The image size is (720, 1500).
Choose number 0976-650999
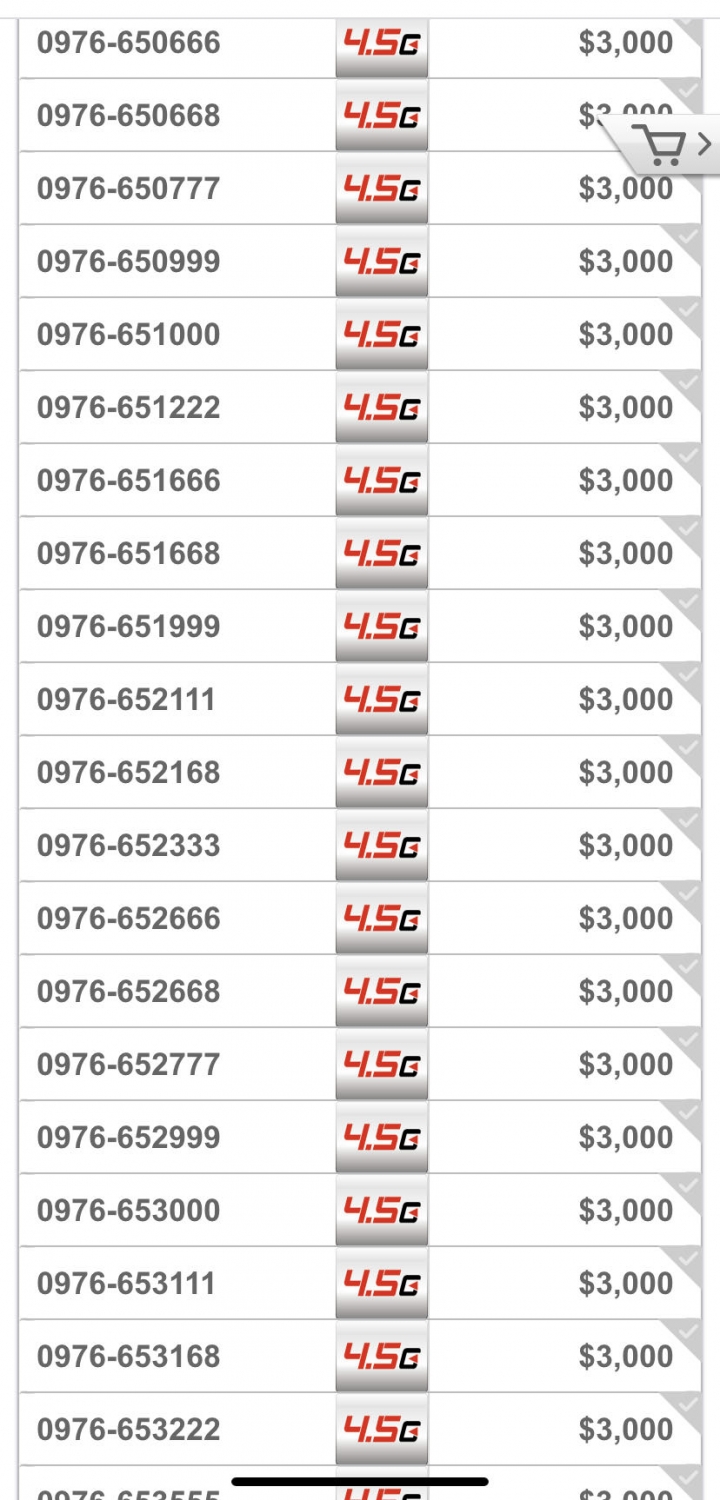[x=360, y=261]
